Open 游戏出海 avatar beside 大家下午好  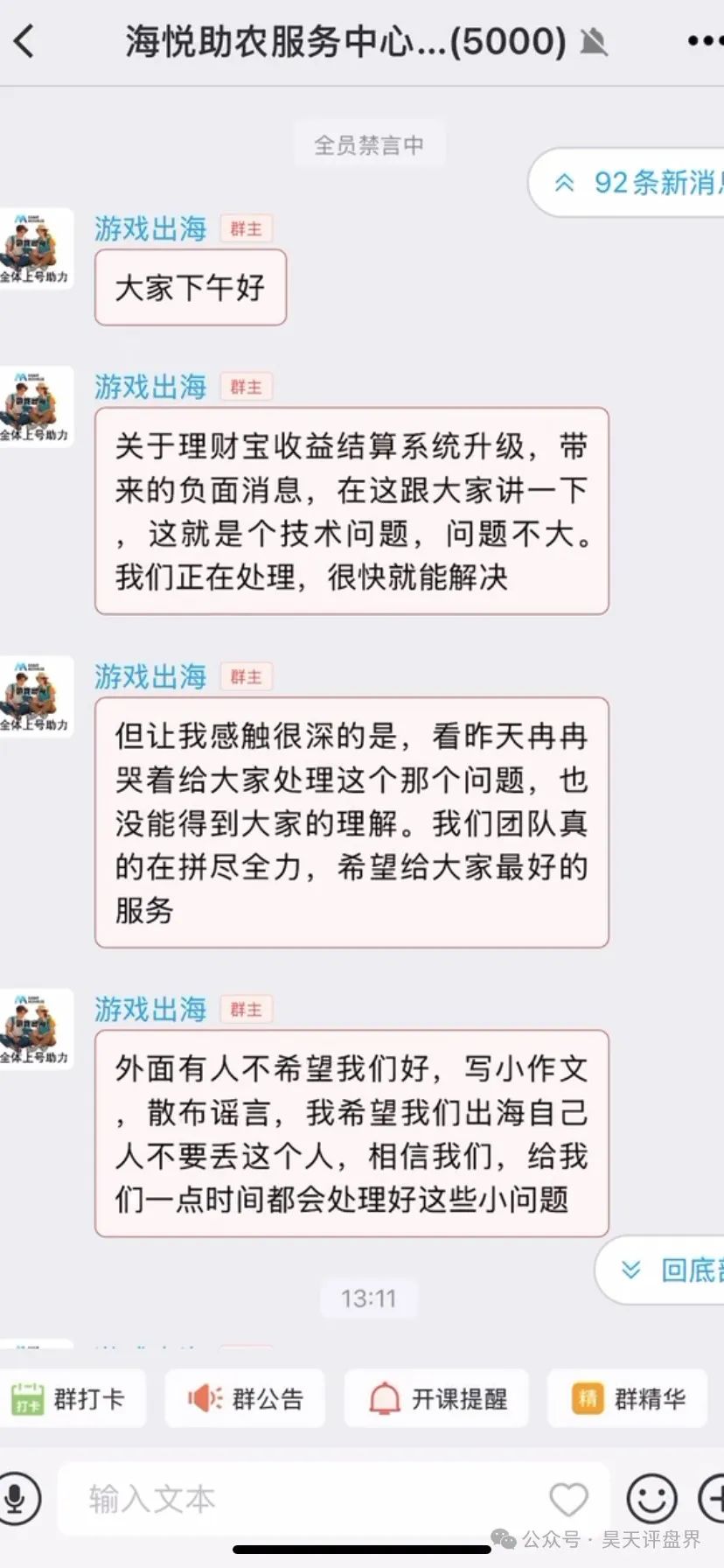coord(35,248)
